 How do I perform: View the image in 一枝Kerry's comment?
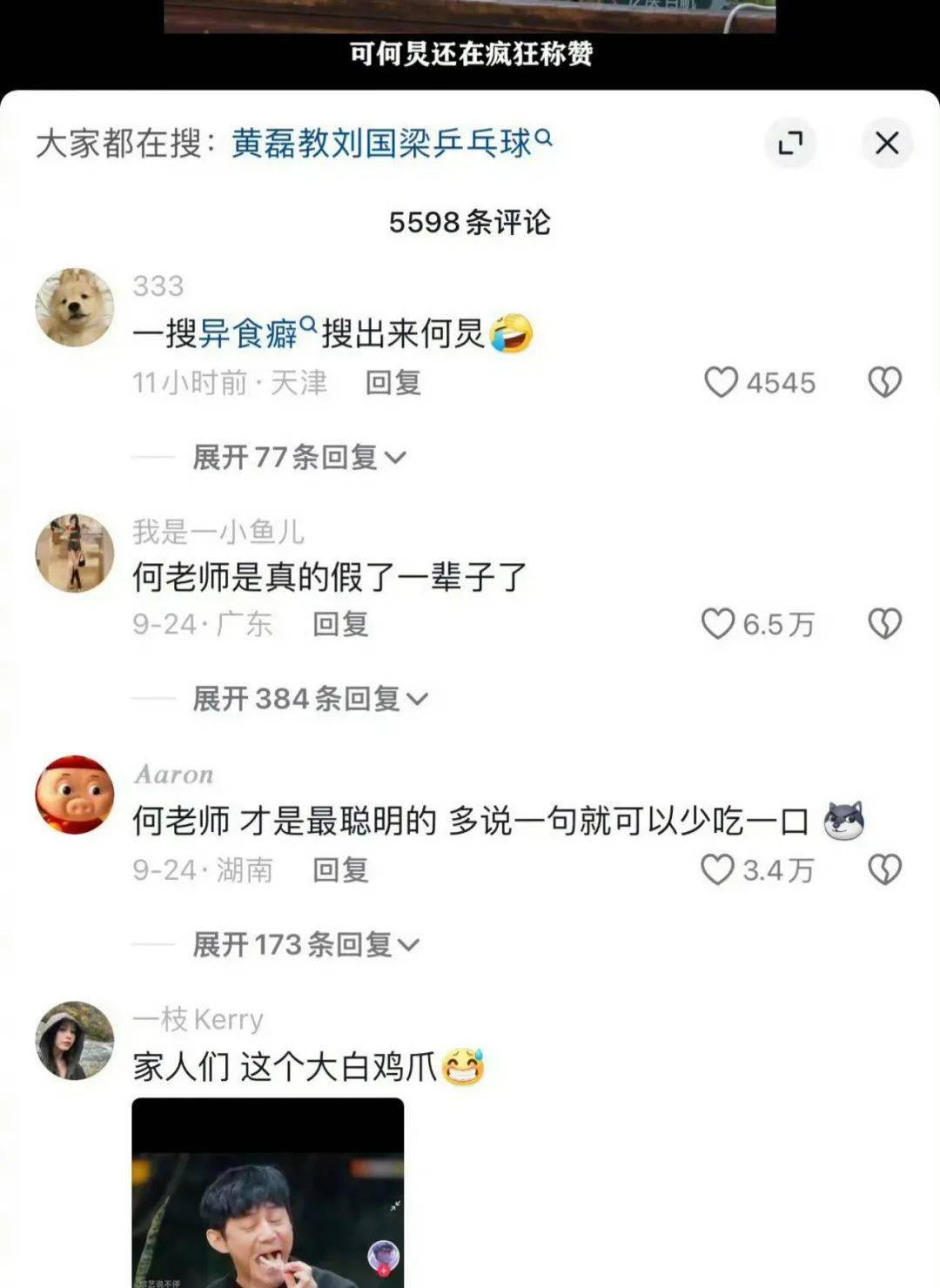pos(267,1192)
